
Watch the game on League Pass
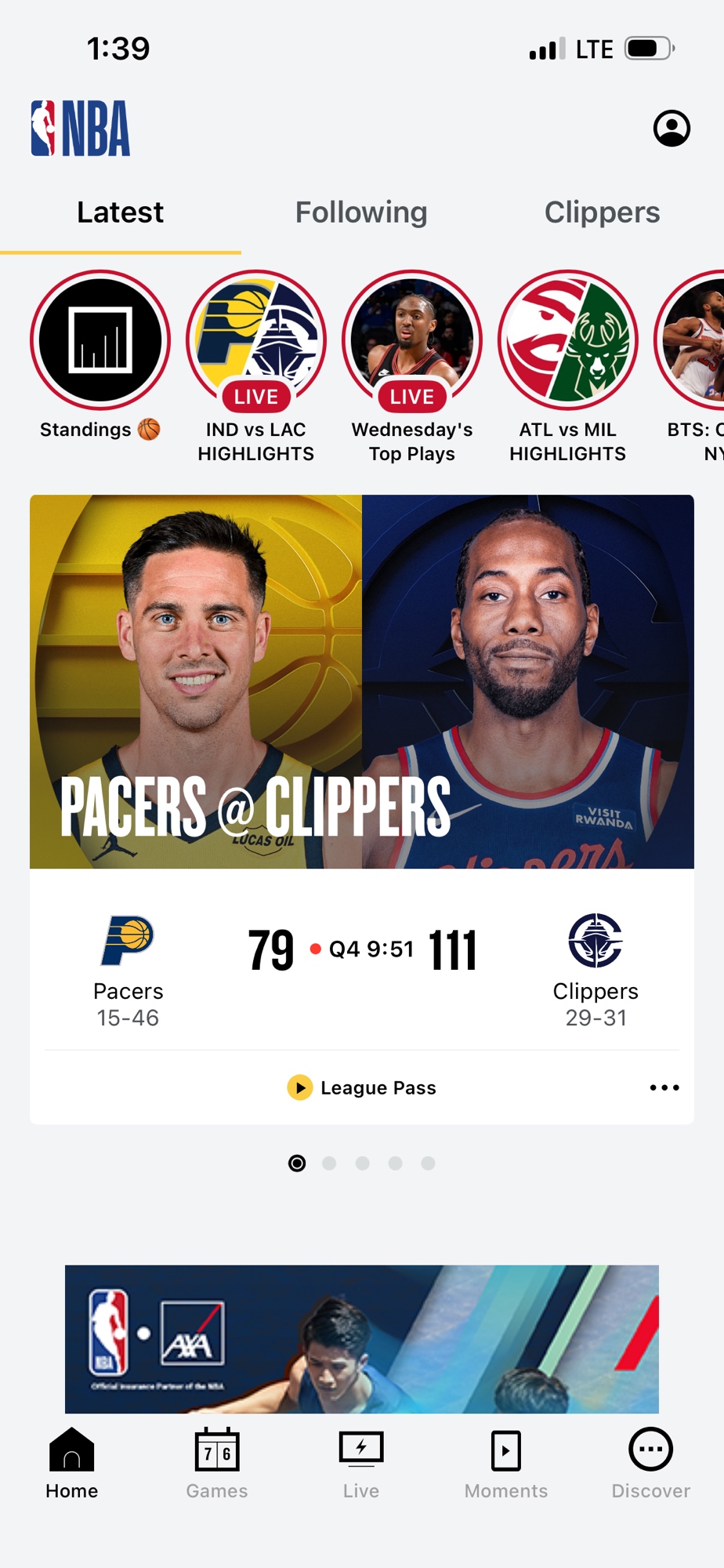click(x=362, y=1087)
